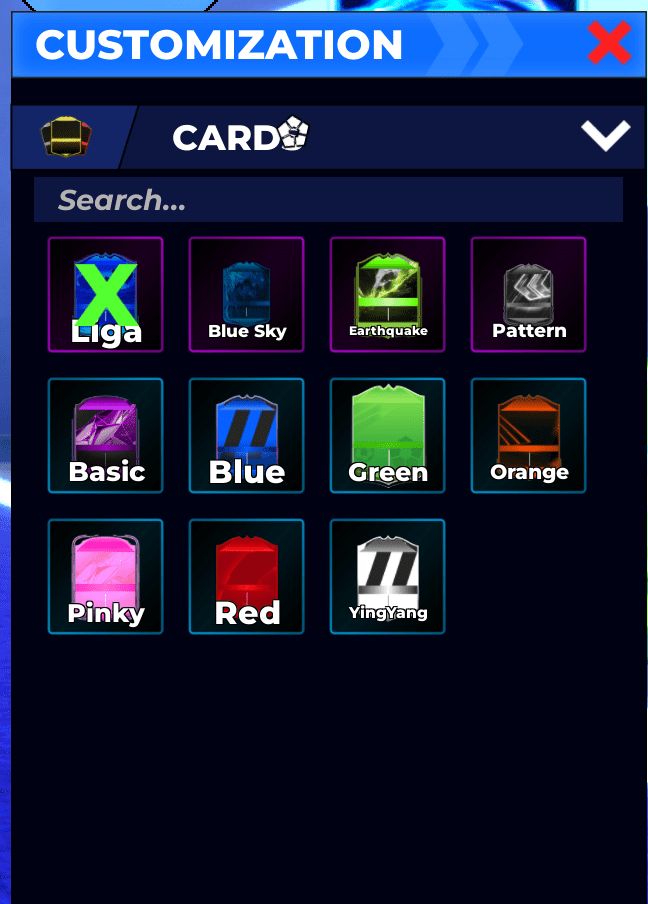Image resolution: width=648 pixels, height=904 pixels.
Task: Choose the Orange card
Action: click(529, 435)
